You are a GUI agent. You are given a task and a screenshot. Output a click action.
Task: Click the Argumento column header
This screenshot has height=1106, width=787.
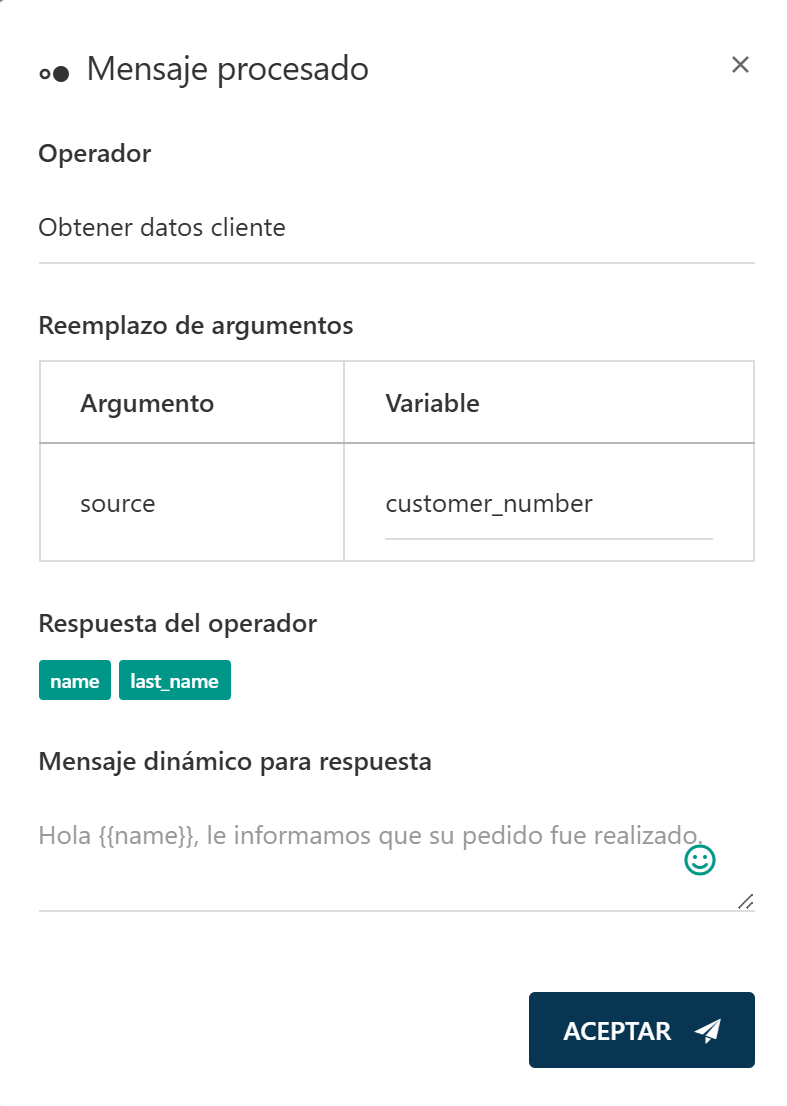[x=146, y=402]
